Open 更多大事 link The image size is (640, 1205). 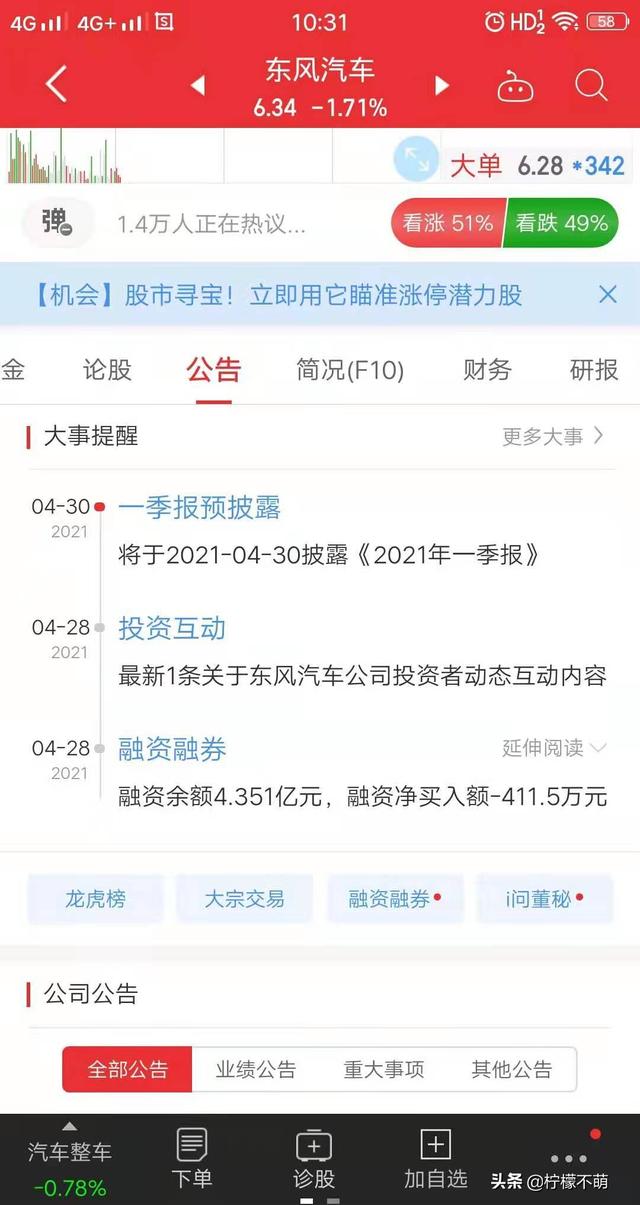click(552, 436)
